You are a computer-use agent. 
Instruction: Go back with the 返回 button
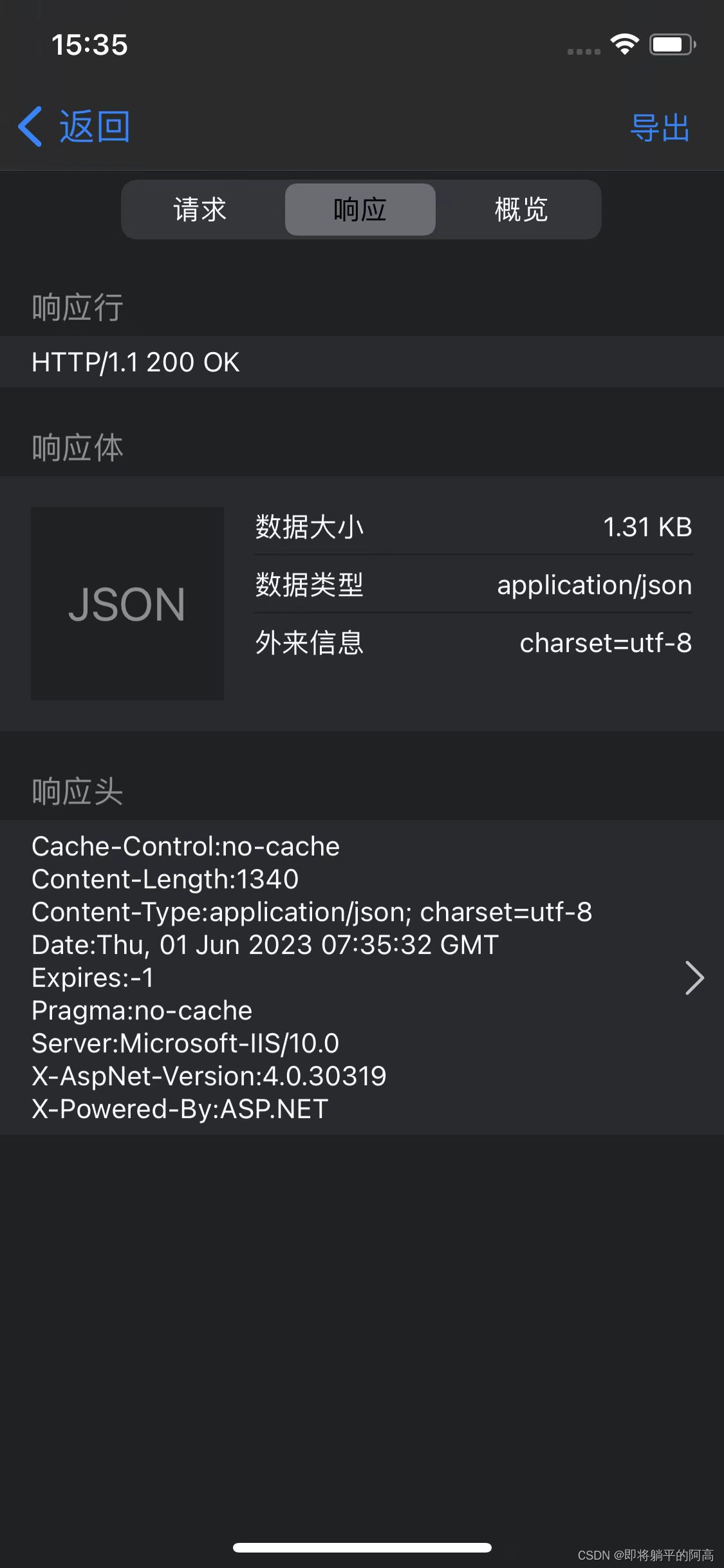pyautogui.click(x=74, y=126)
